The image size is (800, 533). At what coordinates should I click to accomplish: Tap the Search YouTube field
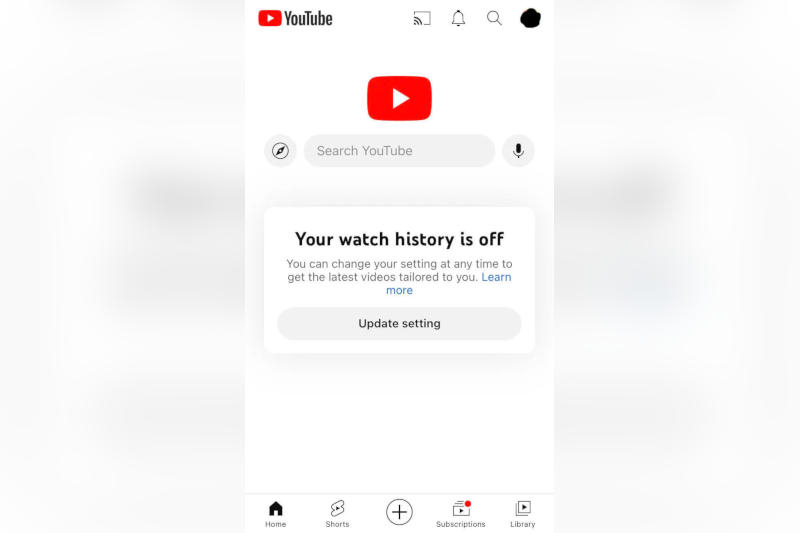click(399, 151)
